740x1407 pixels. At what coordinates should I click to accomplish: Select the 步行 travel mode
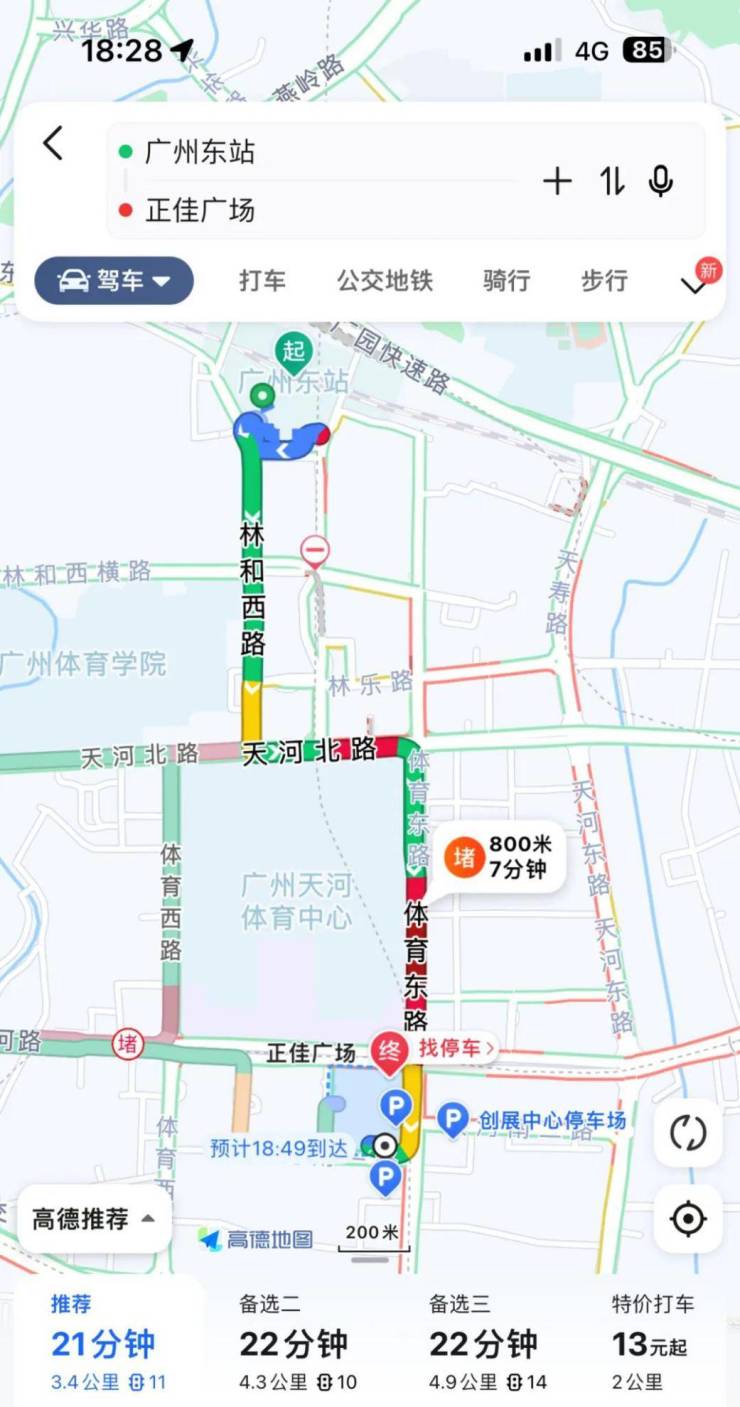pos(604,281)
